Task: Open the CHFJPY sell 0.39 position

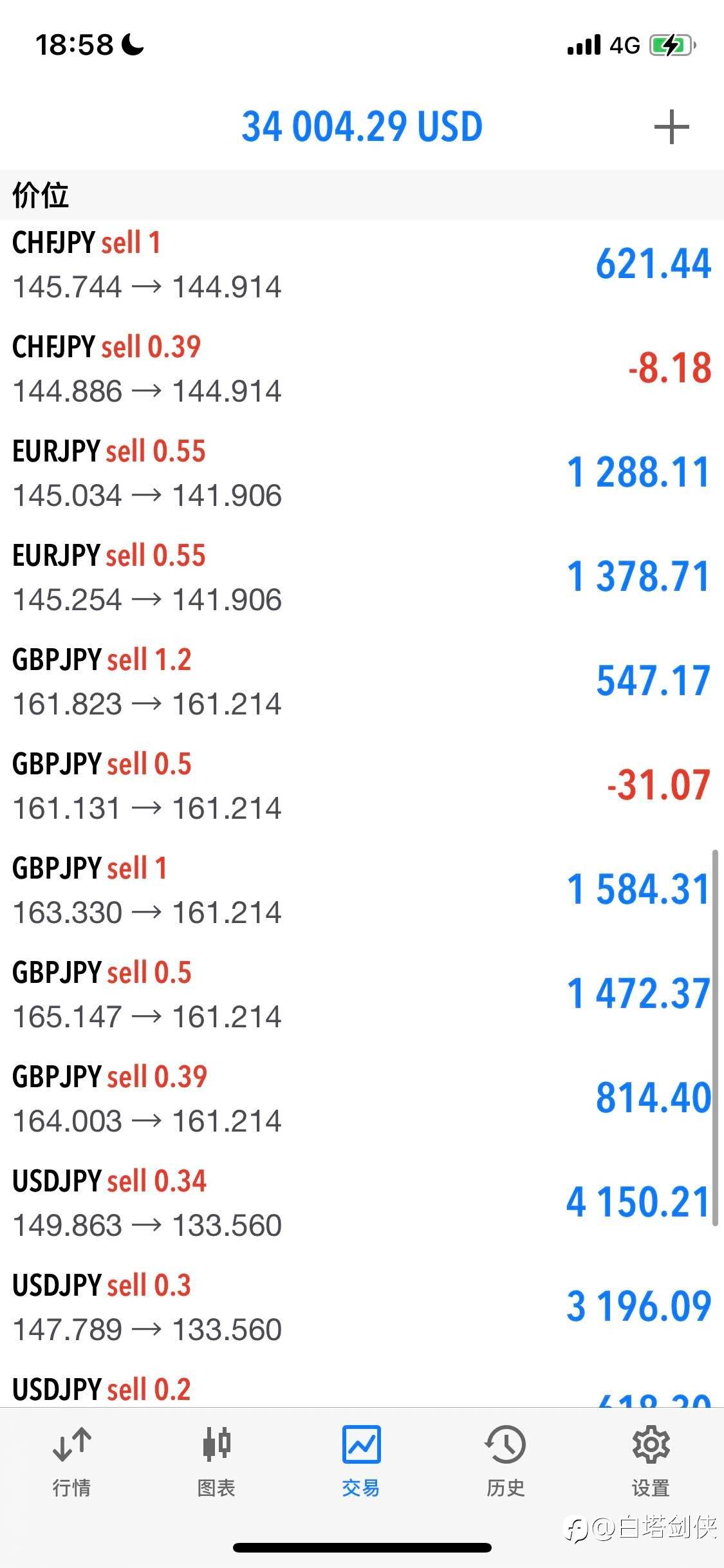Action: 362,369
